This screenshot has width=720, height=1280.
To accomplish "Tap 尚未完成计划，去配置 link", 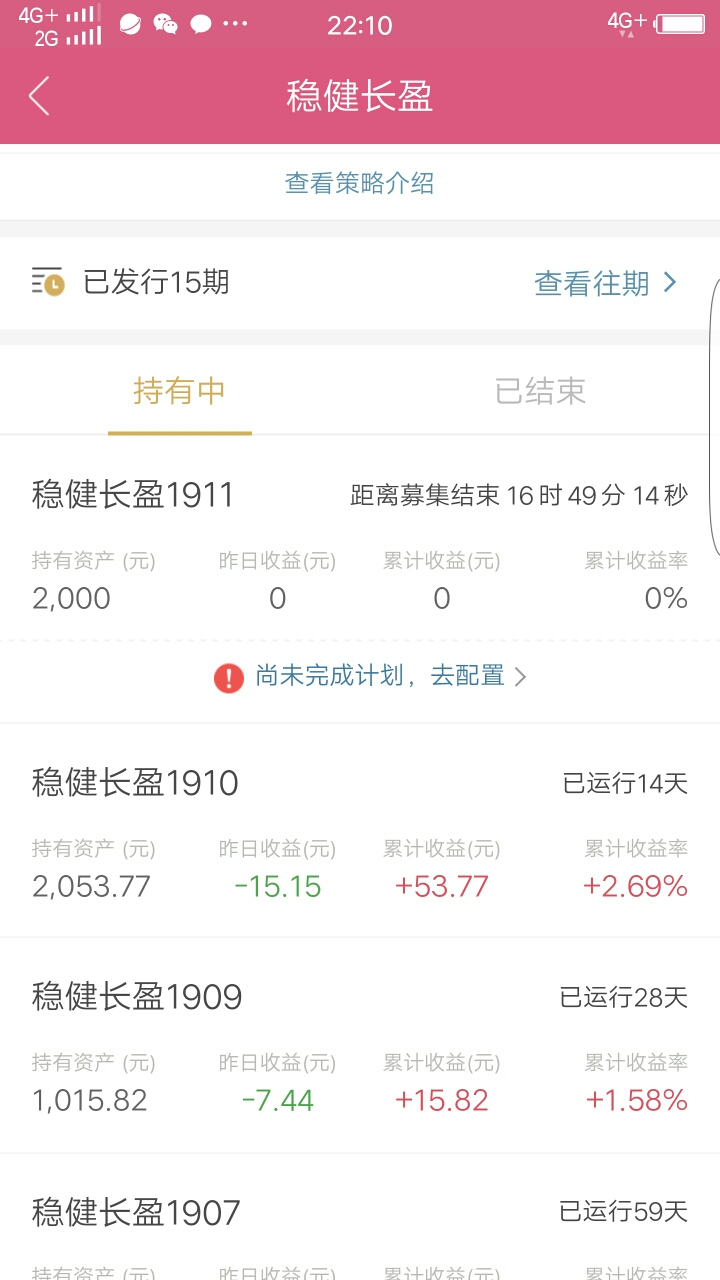I will (370, 677).
